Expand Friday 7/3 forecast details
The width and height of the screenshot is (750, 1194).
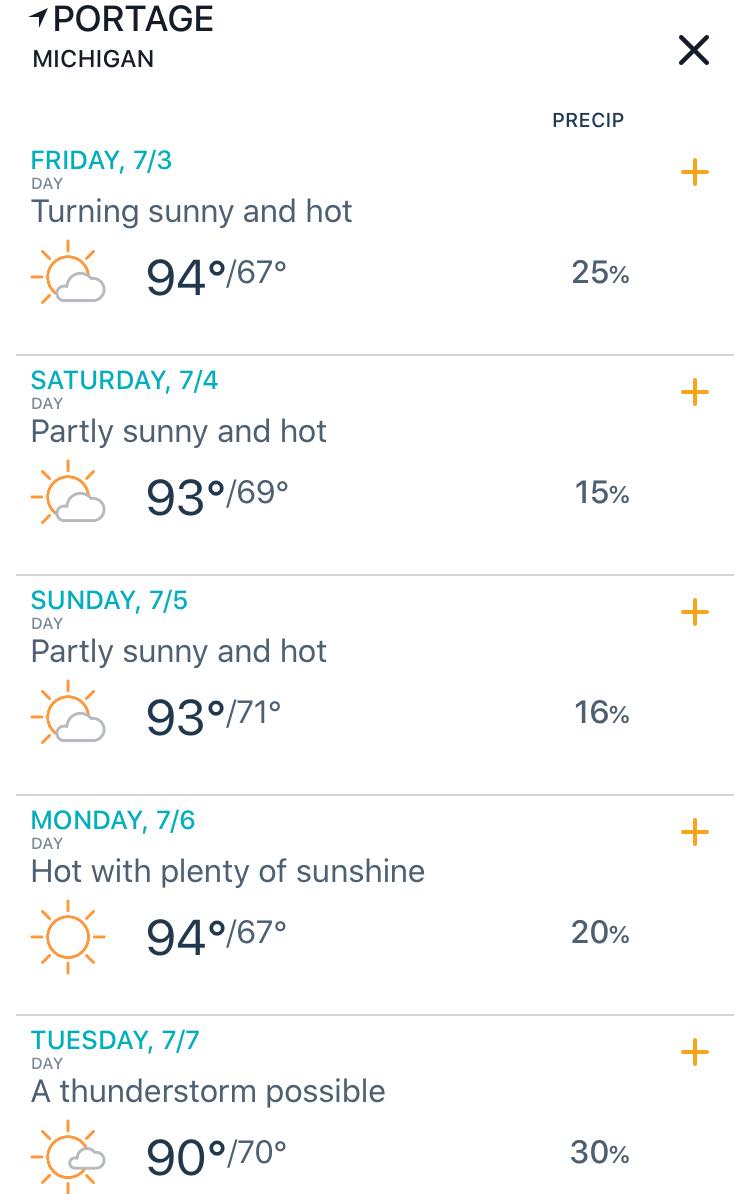click(694, 173)
